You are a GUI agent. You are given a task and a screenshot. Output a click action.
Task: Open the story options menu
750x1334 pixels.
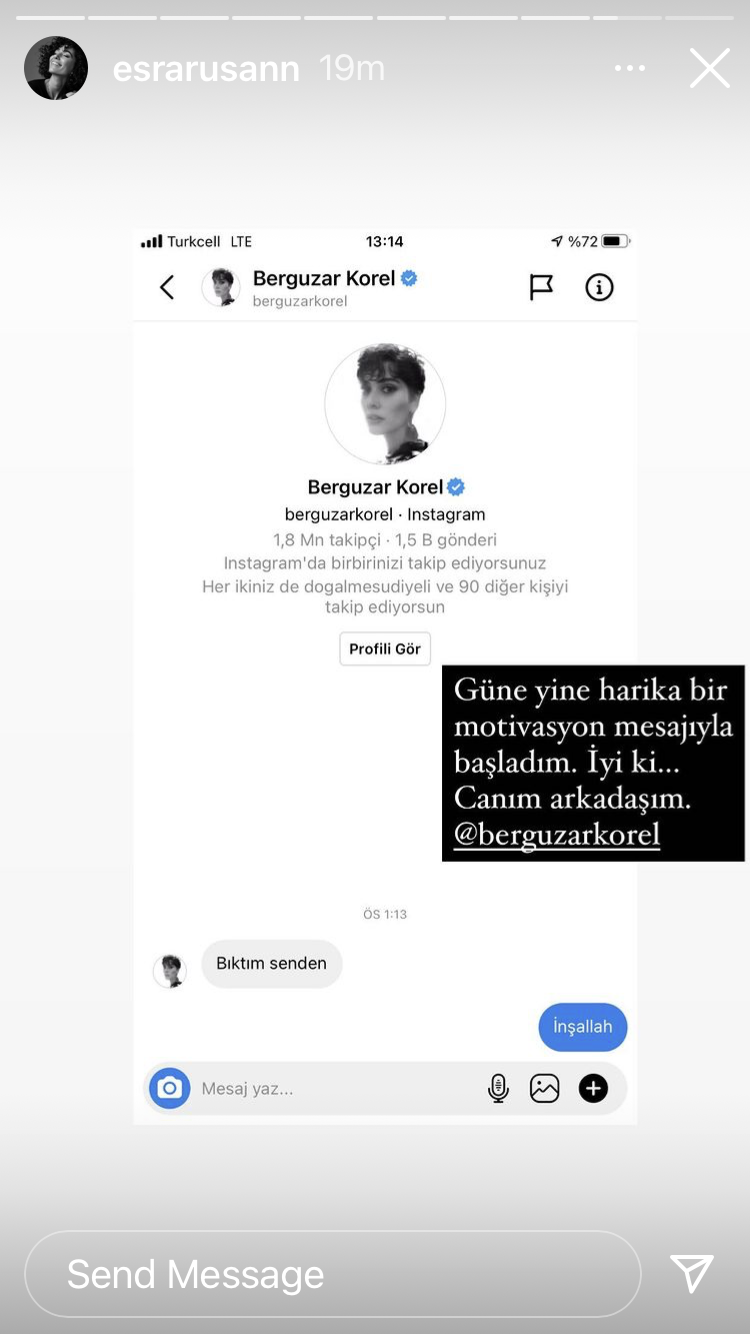tap(630, 69)
